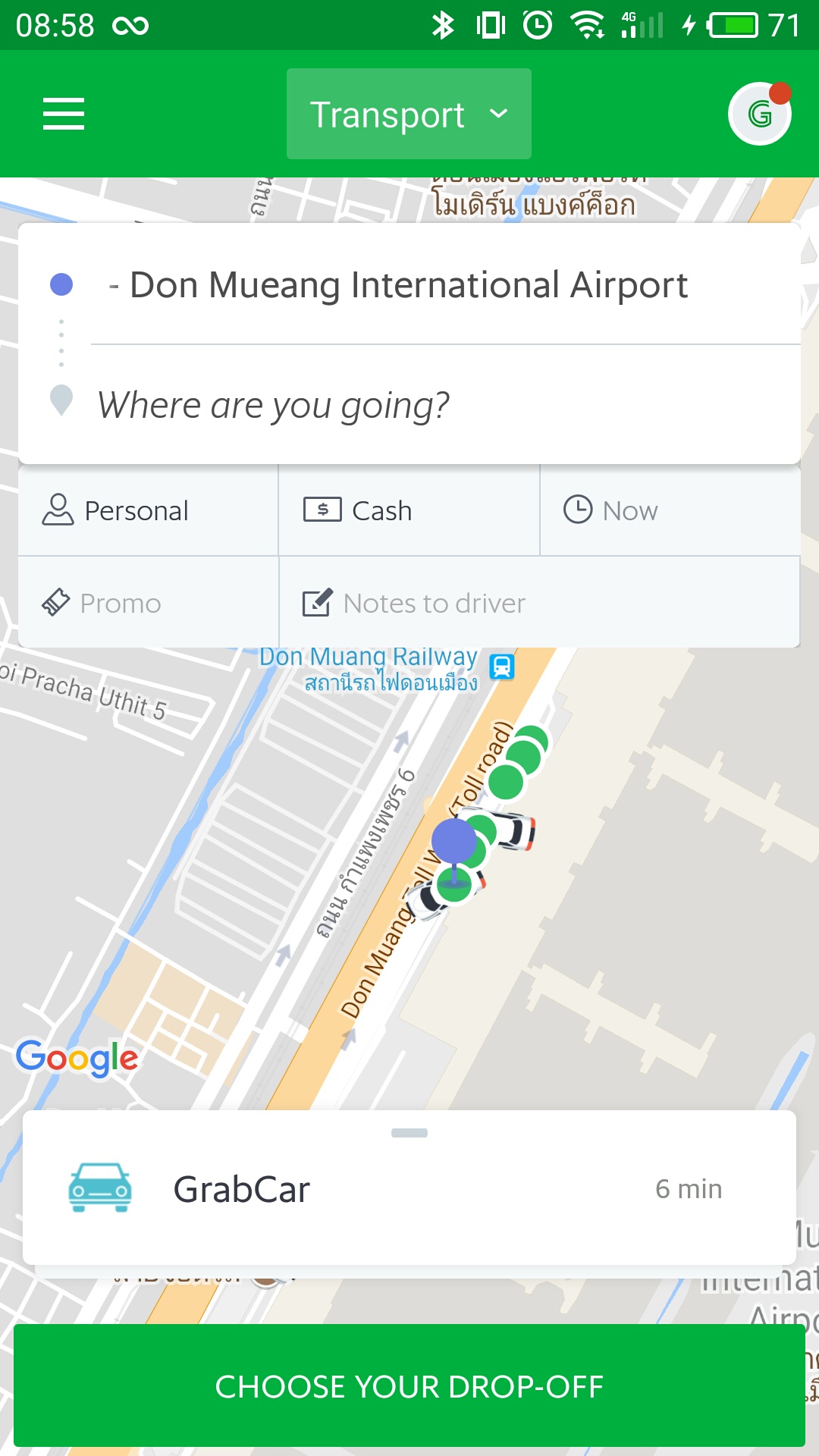Set pickup time from Now
This screenshot has height=1456, width=819.
[670, 510]
